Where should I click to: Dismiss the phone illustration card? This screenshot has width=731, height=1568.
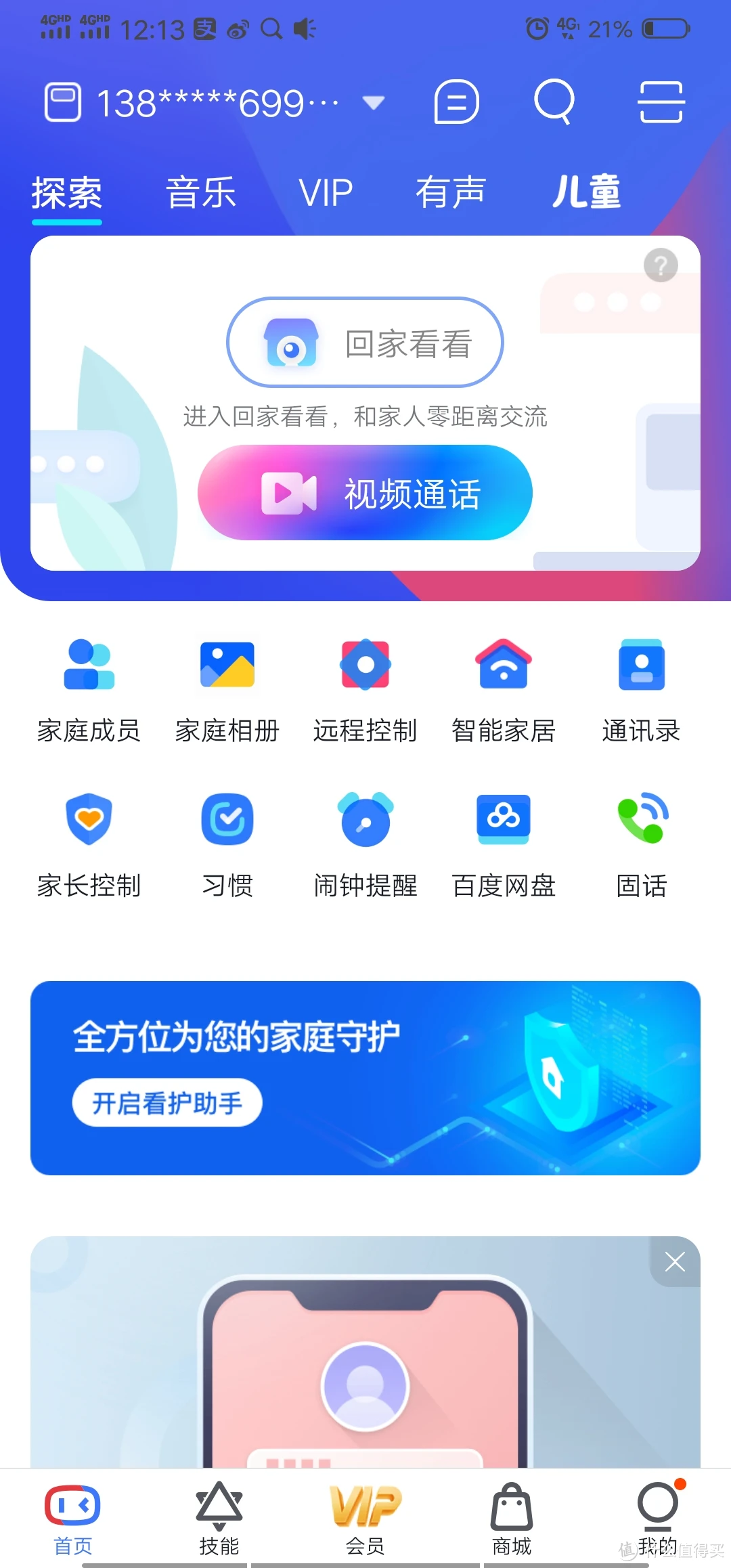click(675, 1262)
